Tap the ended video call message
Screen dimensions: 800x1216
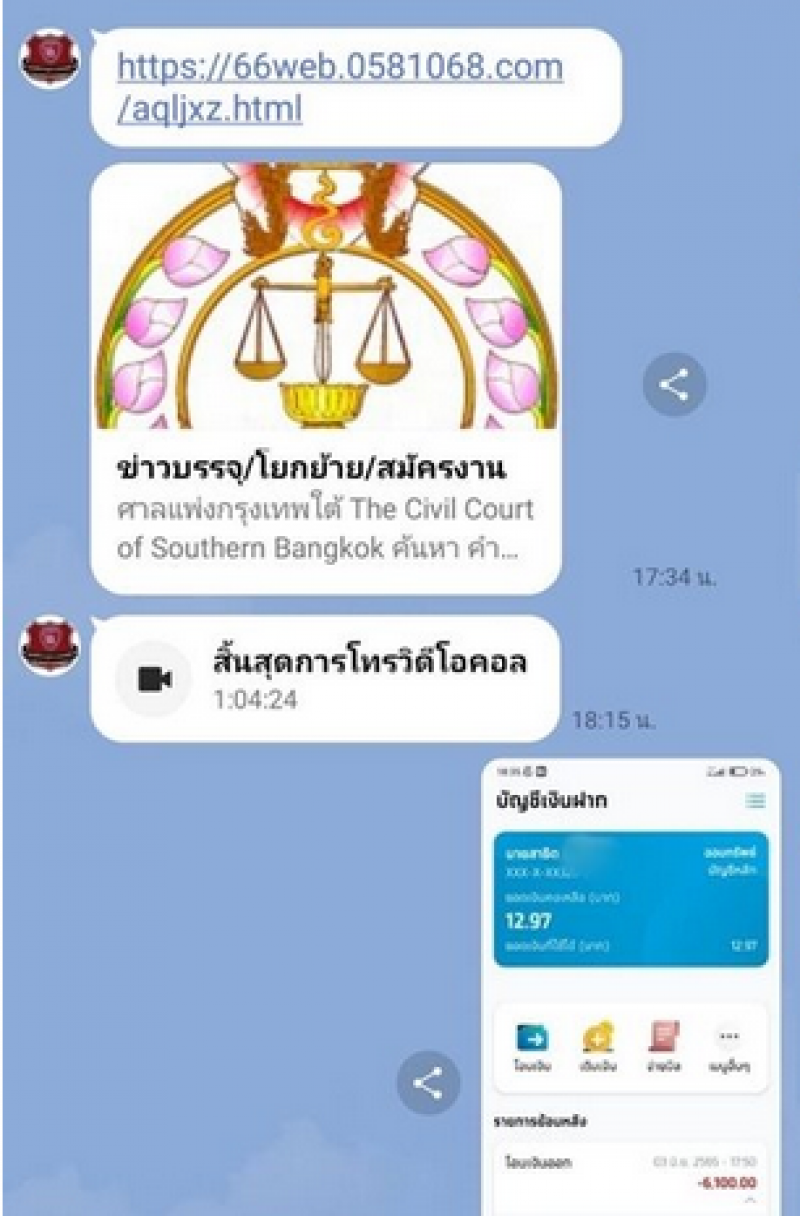point(325,679)
